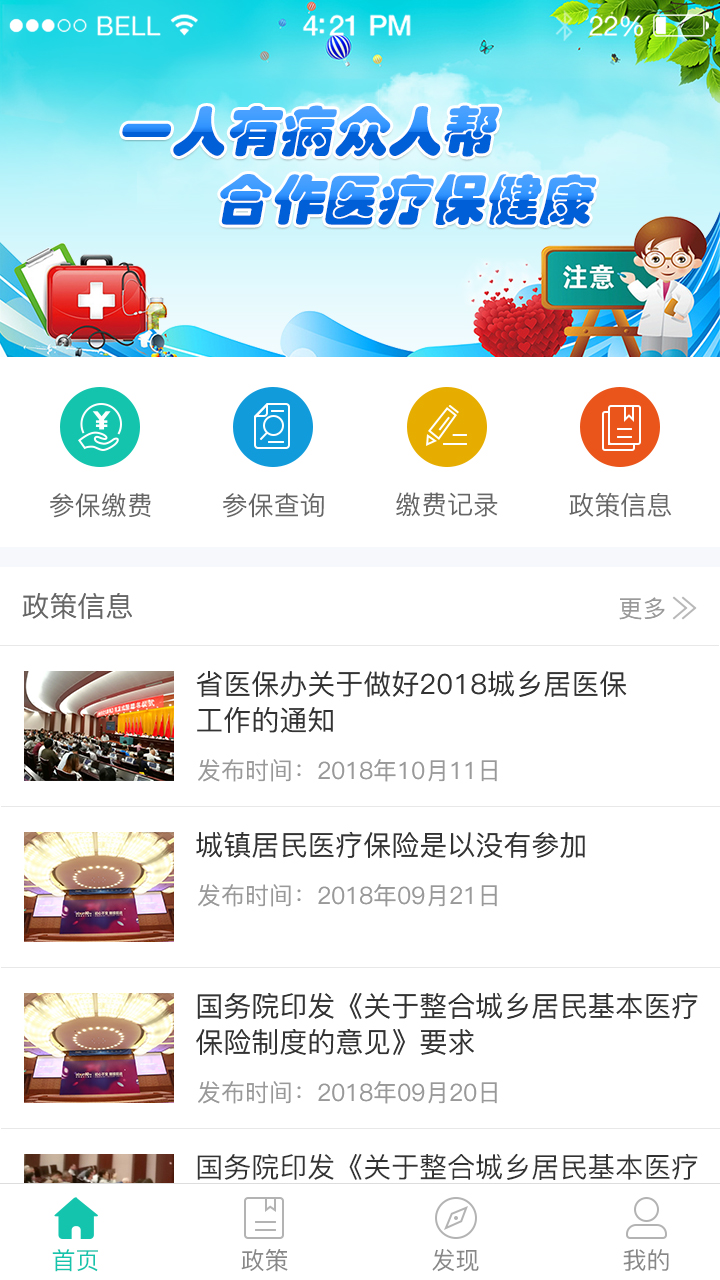View 缴费记录 payment records
720x1280 pixels.
click(x=446, y=452)
